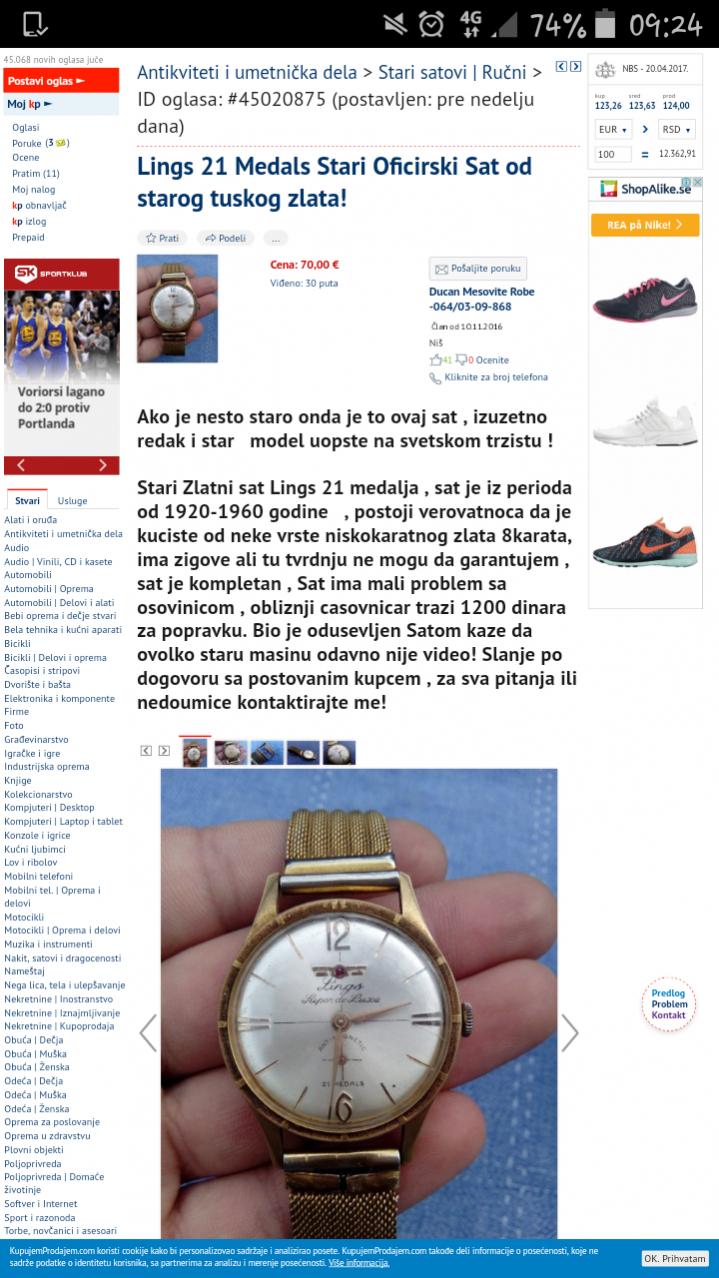719x1278 pixels.
Task: Open seller profile Ducan Mesovite Robe
Action: click(481, 292)
